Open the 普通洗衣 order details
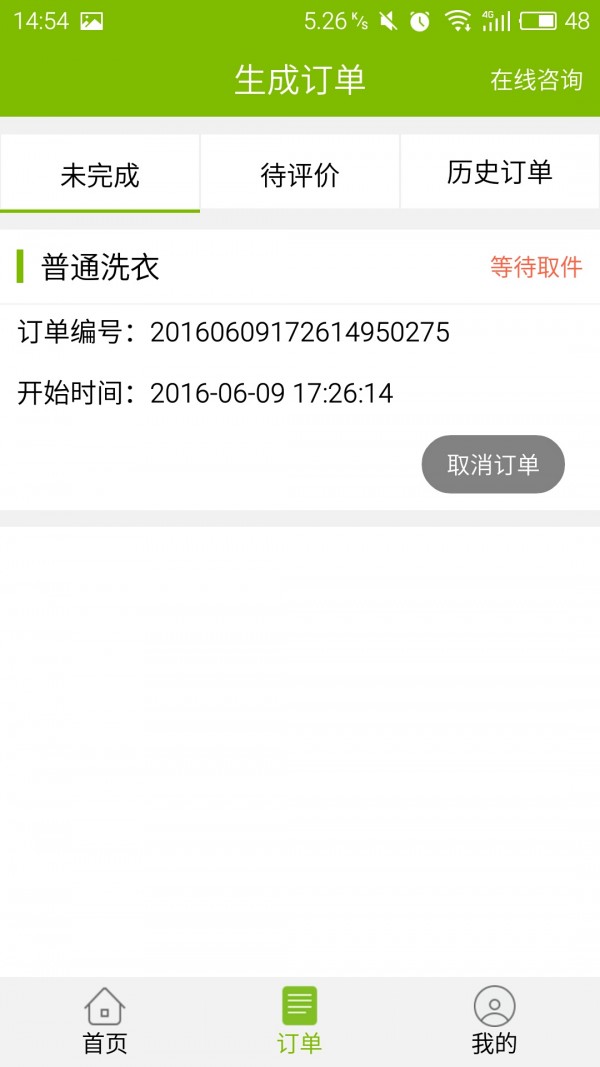The width and height of the screenshot is (600, 1067). point(100,267)
